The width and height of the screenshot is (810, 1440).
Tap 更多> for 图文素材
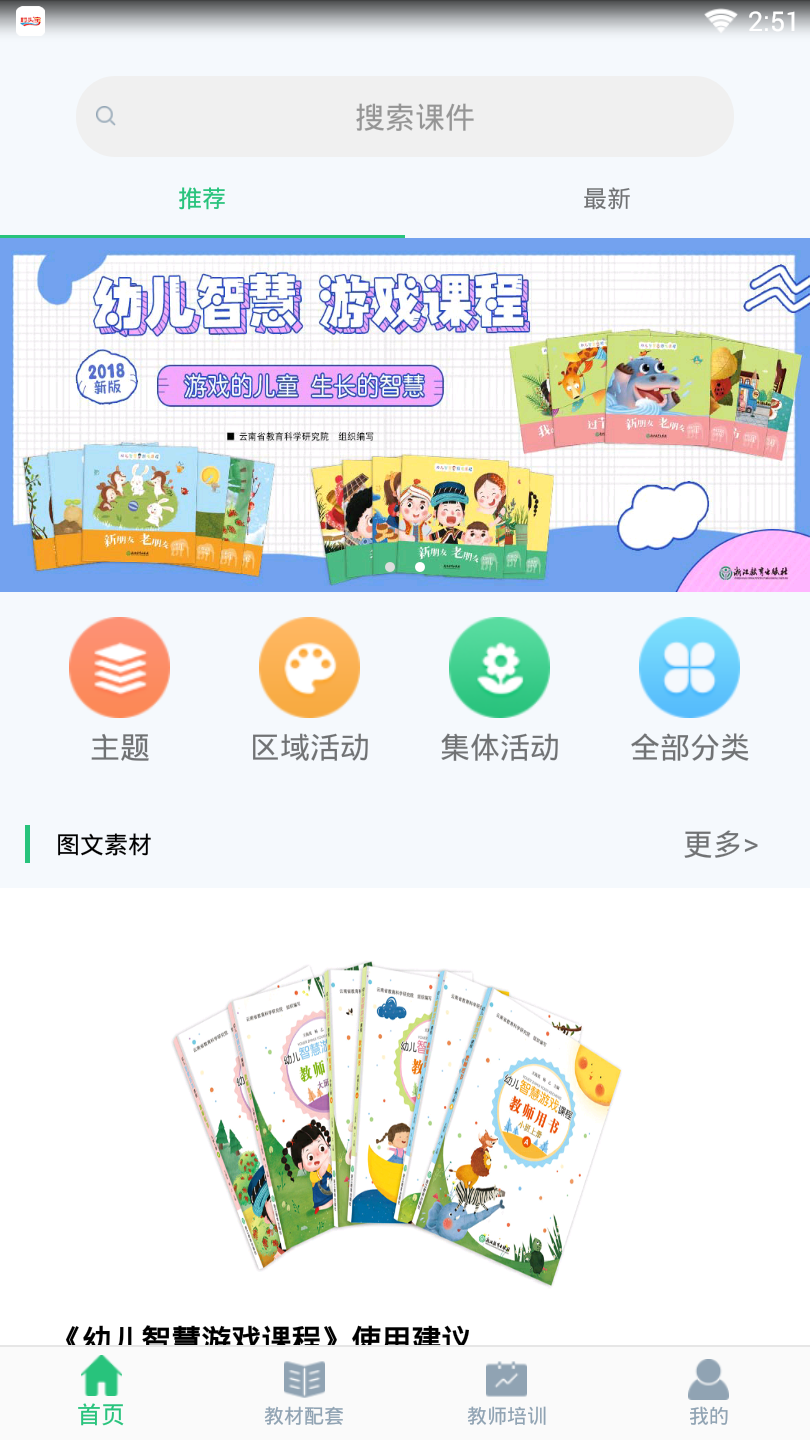pos(720,845)
